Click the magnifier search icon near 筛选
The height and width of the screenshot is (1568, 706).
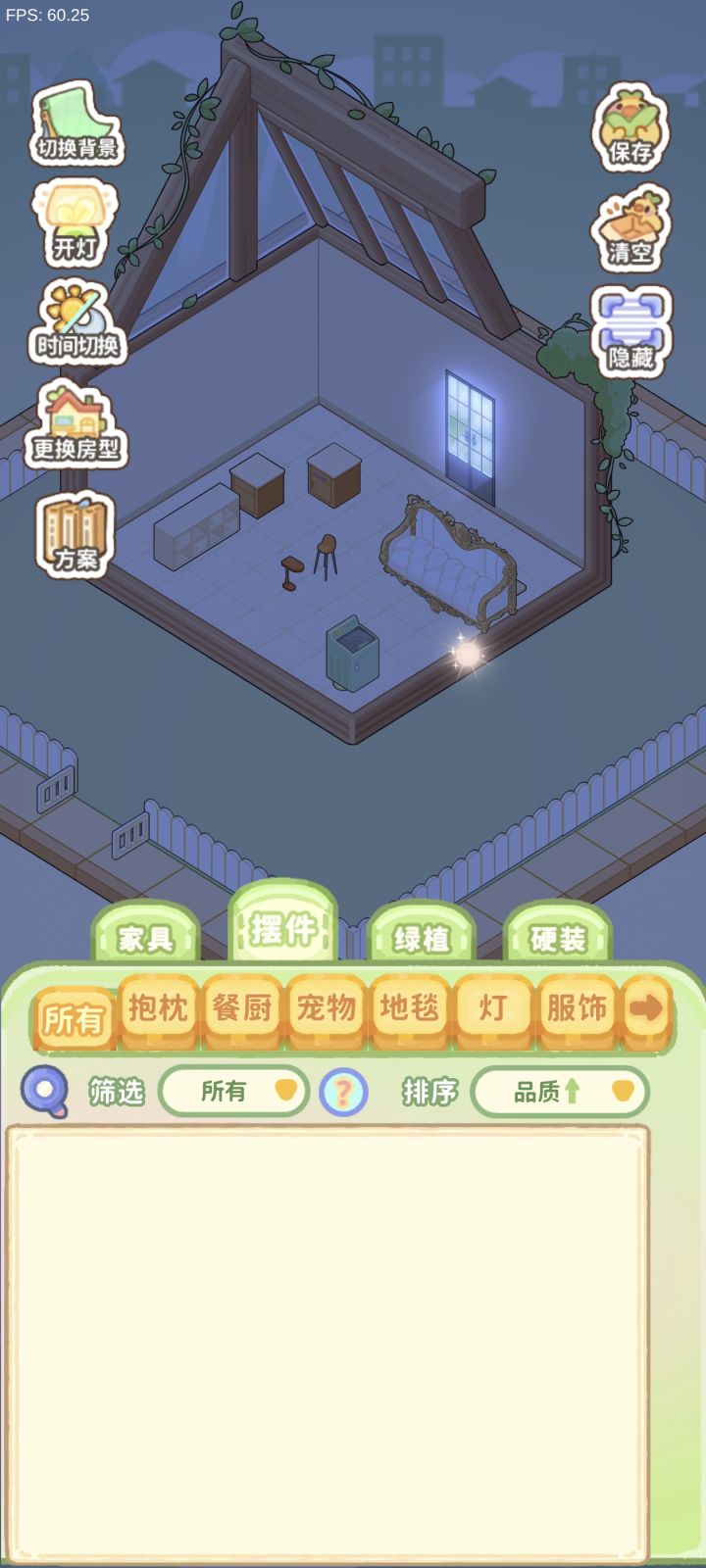(x=43, y=1091)
